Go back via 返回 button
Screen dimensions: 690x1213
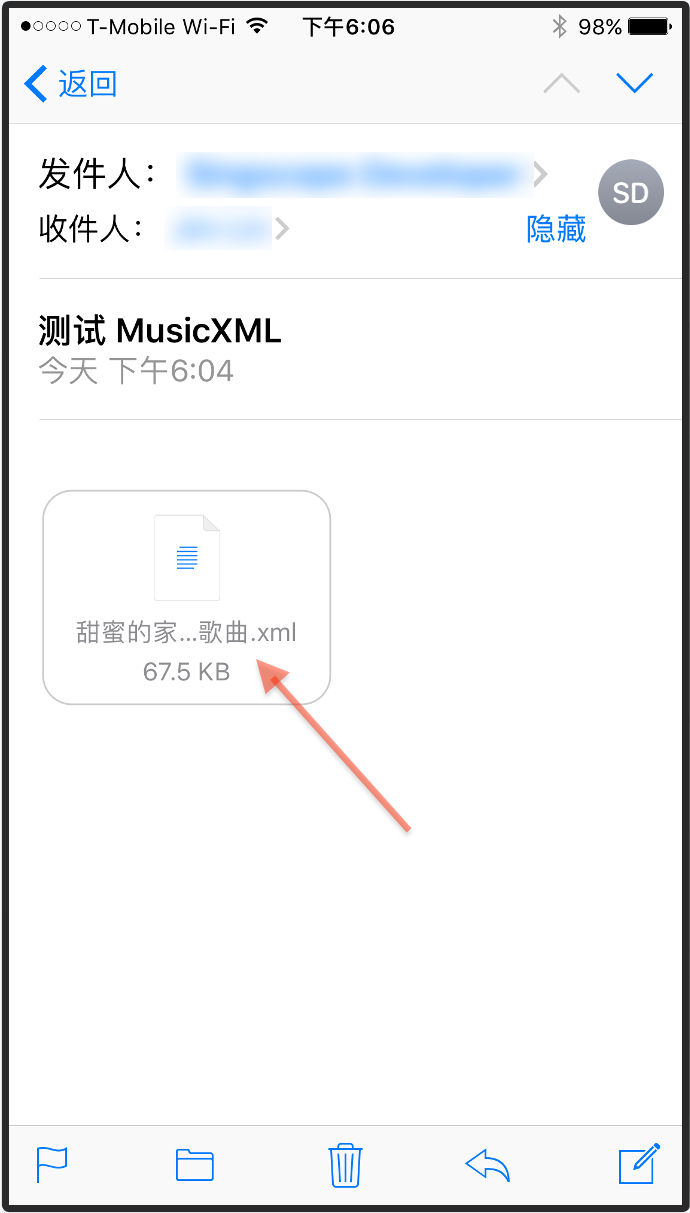(70, 84)
